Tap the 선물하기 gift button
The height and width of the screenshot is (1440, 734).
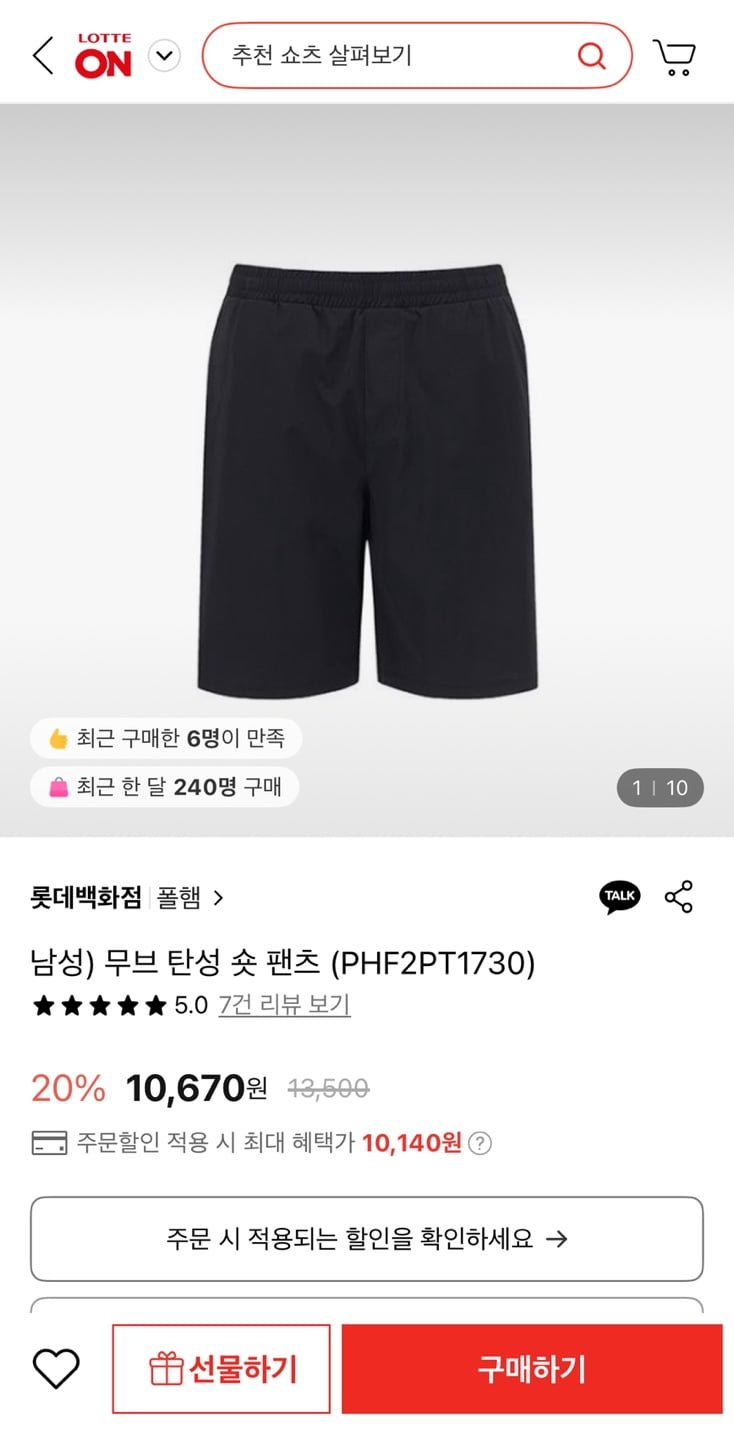[221, 1368]
